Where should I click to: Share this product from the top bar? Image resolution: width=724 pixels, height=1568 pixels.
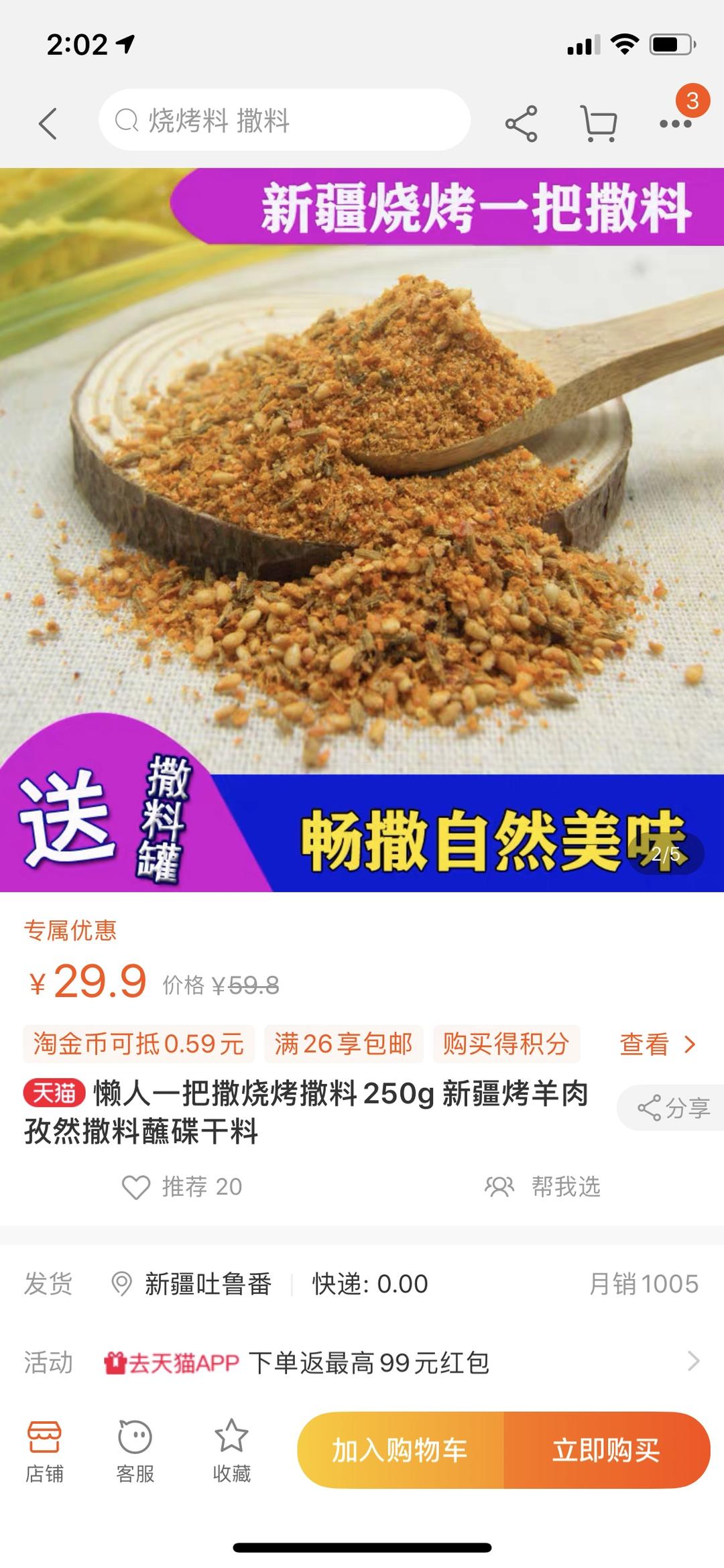click(521, 123)
